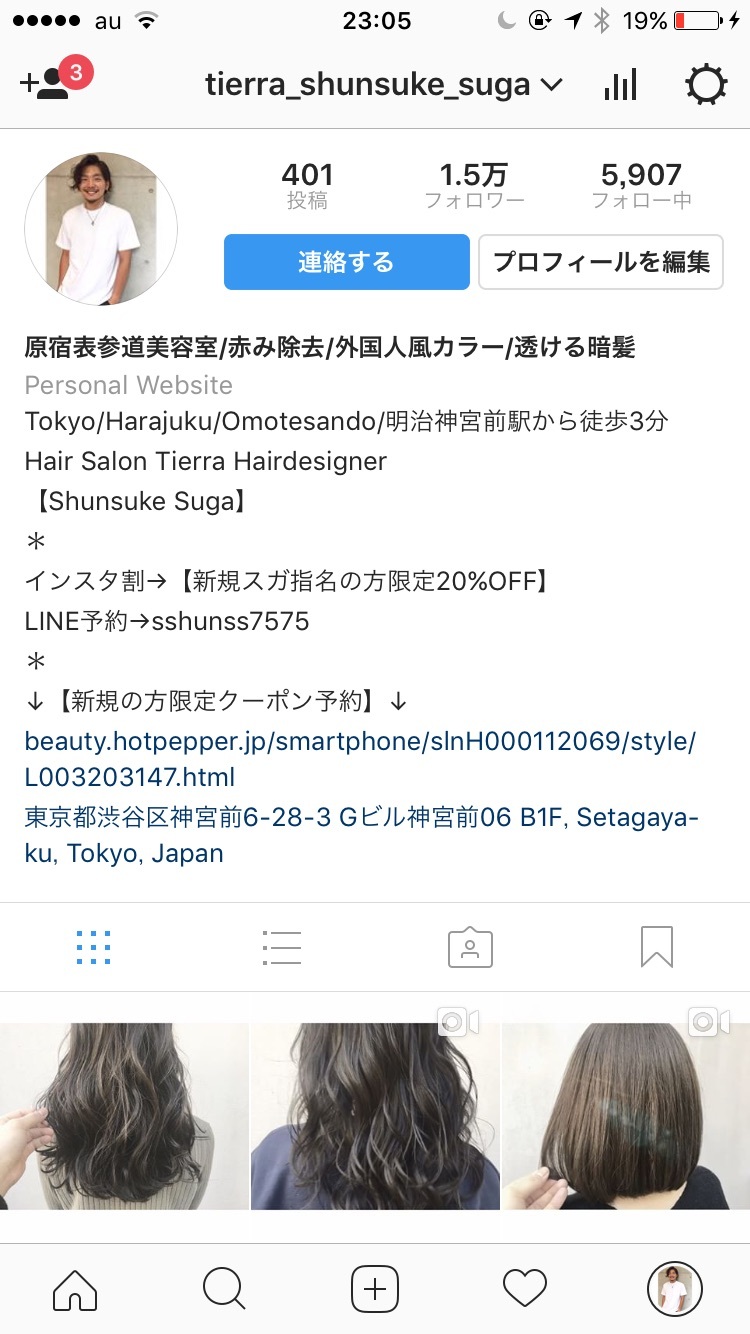750x1334 pixels.
Task: Open the search and explore tab
Action: pos(224,1289)
